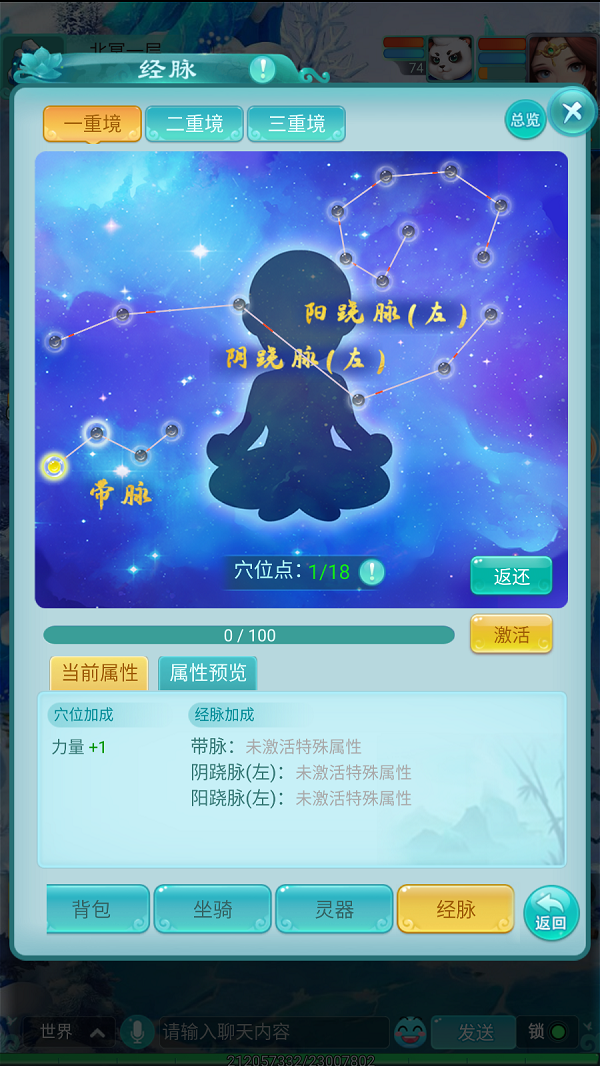Switch to the 二重境 tab

[195, 124]
